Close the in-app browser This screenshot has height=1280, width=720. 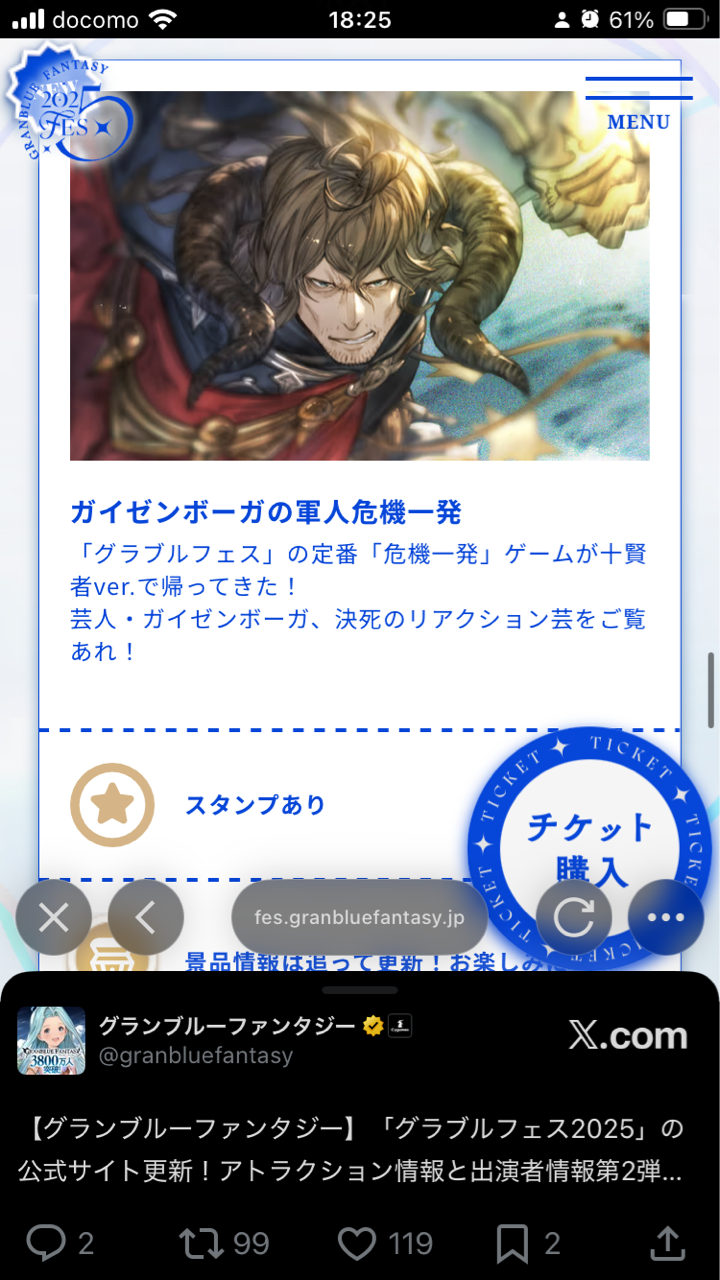point(53,917)
